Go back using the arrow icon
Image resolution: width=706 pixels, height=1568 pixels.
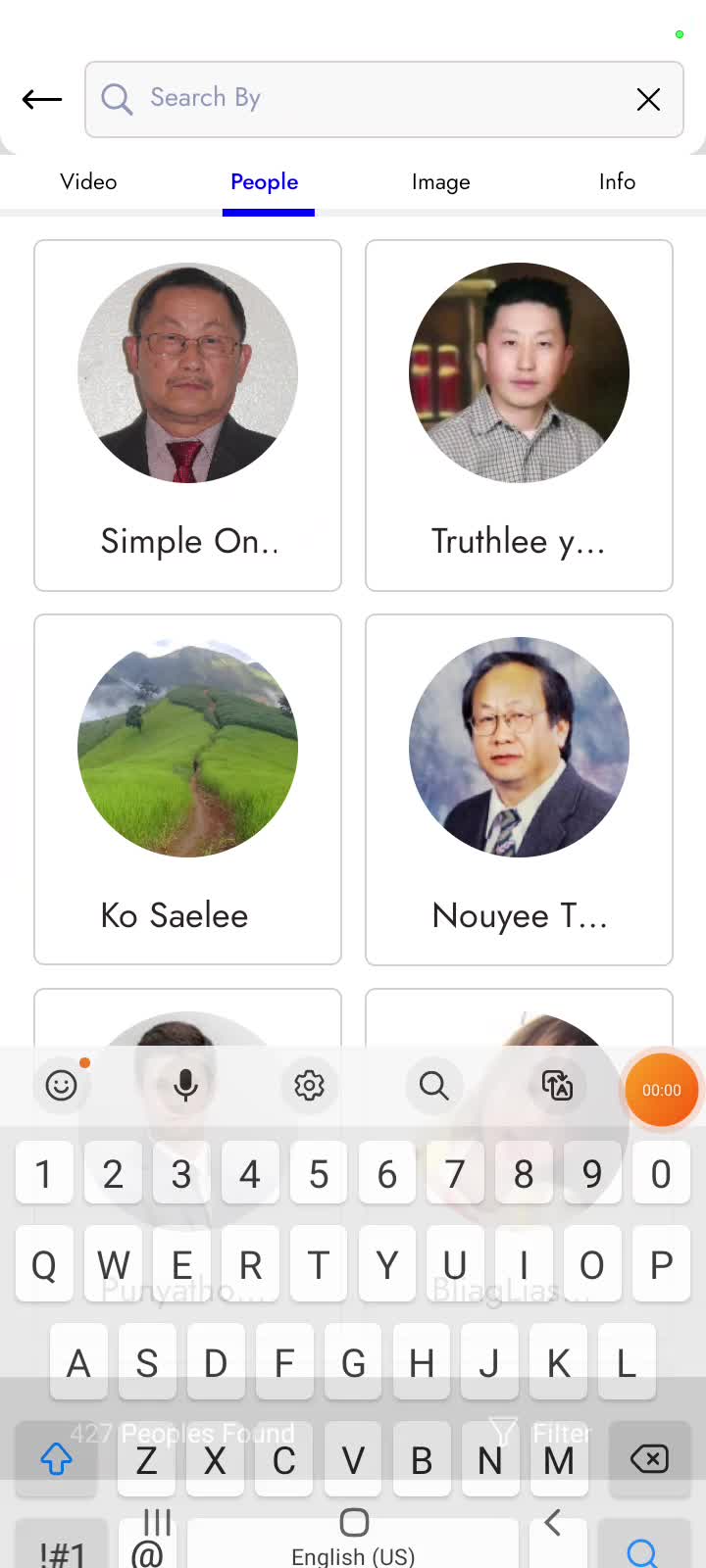coord(42,99)
